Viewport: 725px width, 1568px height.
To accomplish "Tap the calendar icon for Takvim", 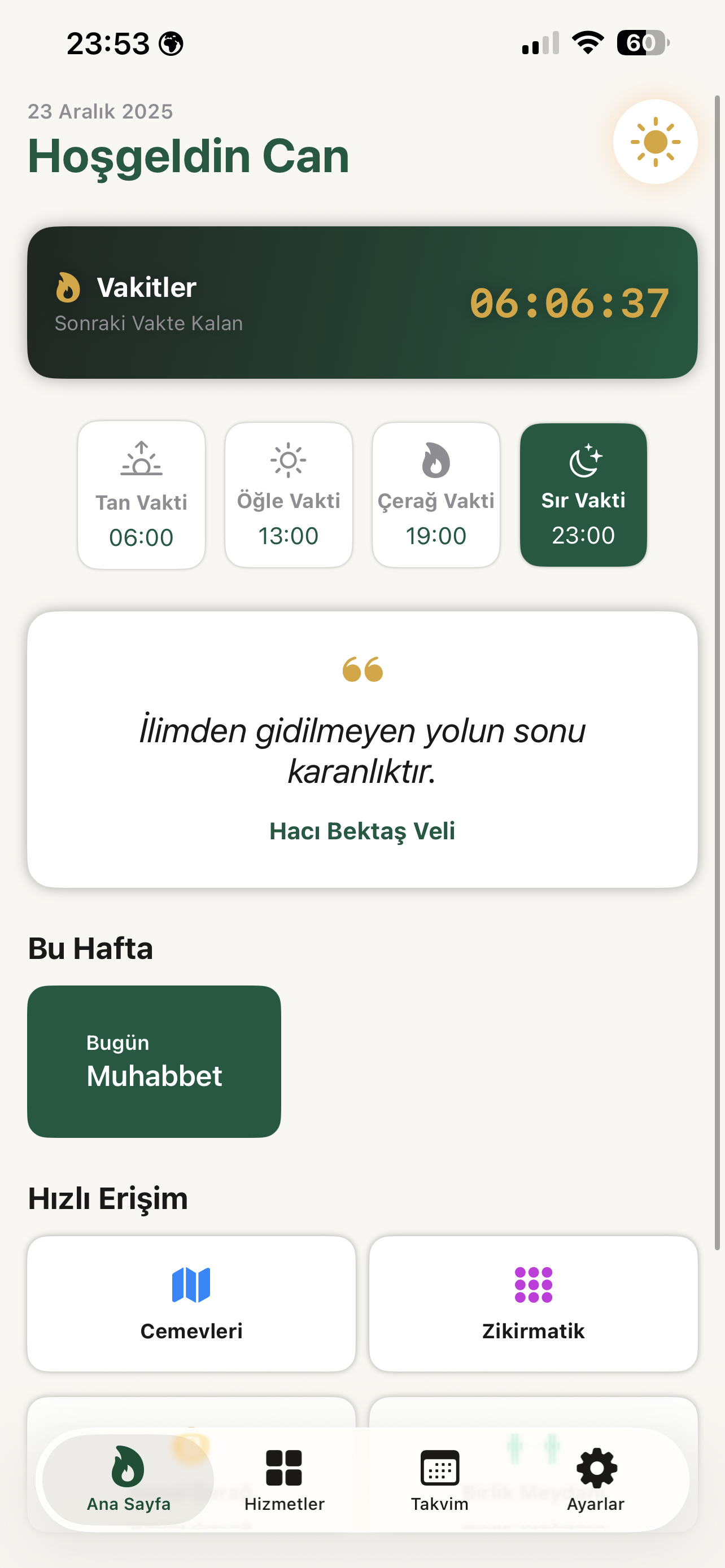I will coord(440,1468).
